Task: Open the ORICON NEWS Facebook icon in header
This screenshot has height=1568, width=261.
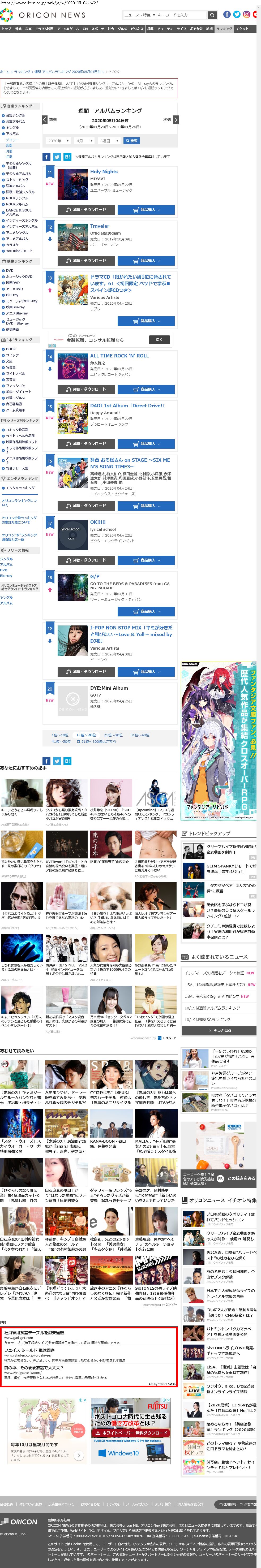Action: pos(226,14)
